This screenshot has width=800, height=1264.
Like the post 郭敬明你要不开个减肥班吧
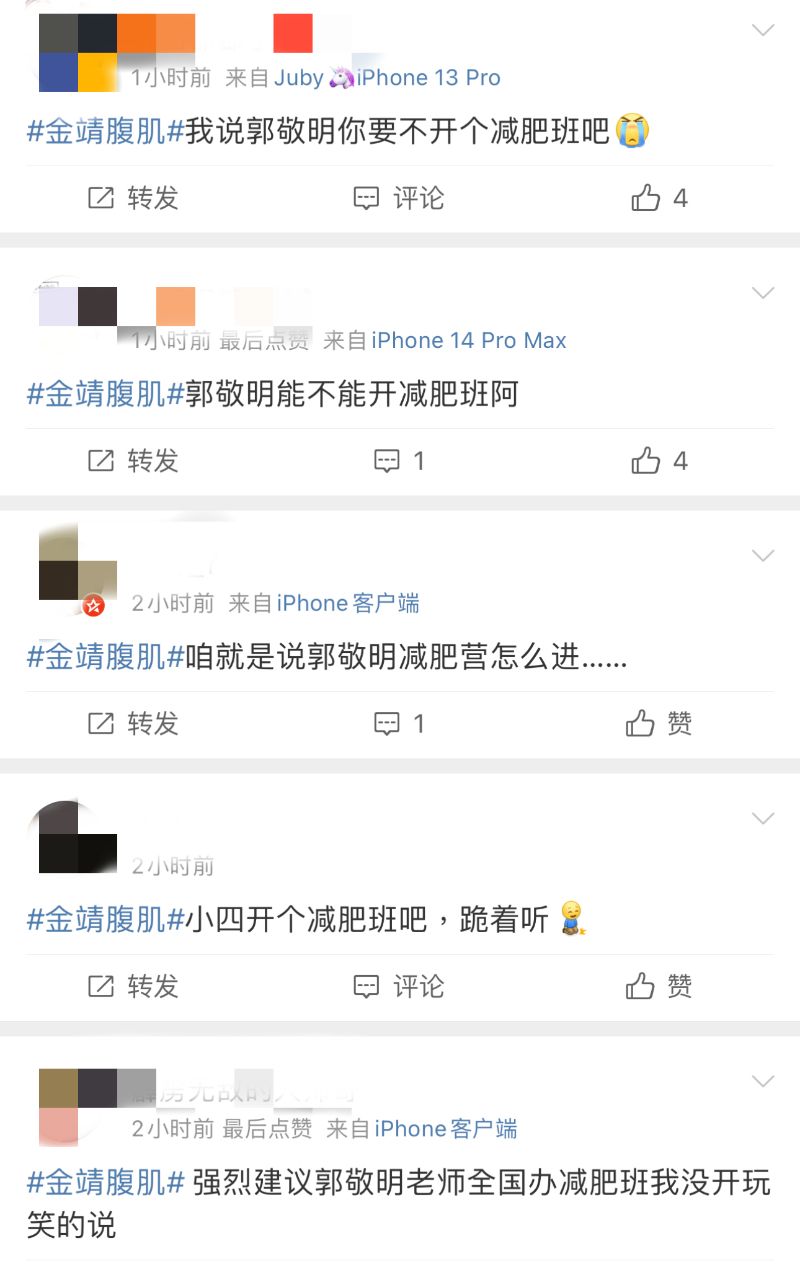click(660, 198)
